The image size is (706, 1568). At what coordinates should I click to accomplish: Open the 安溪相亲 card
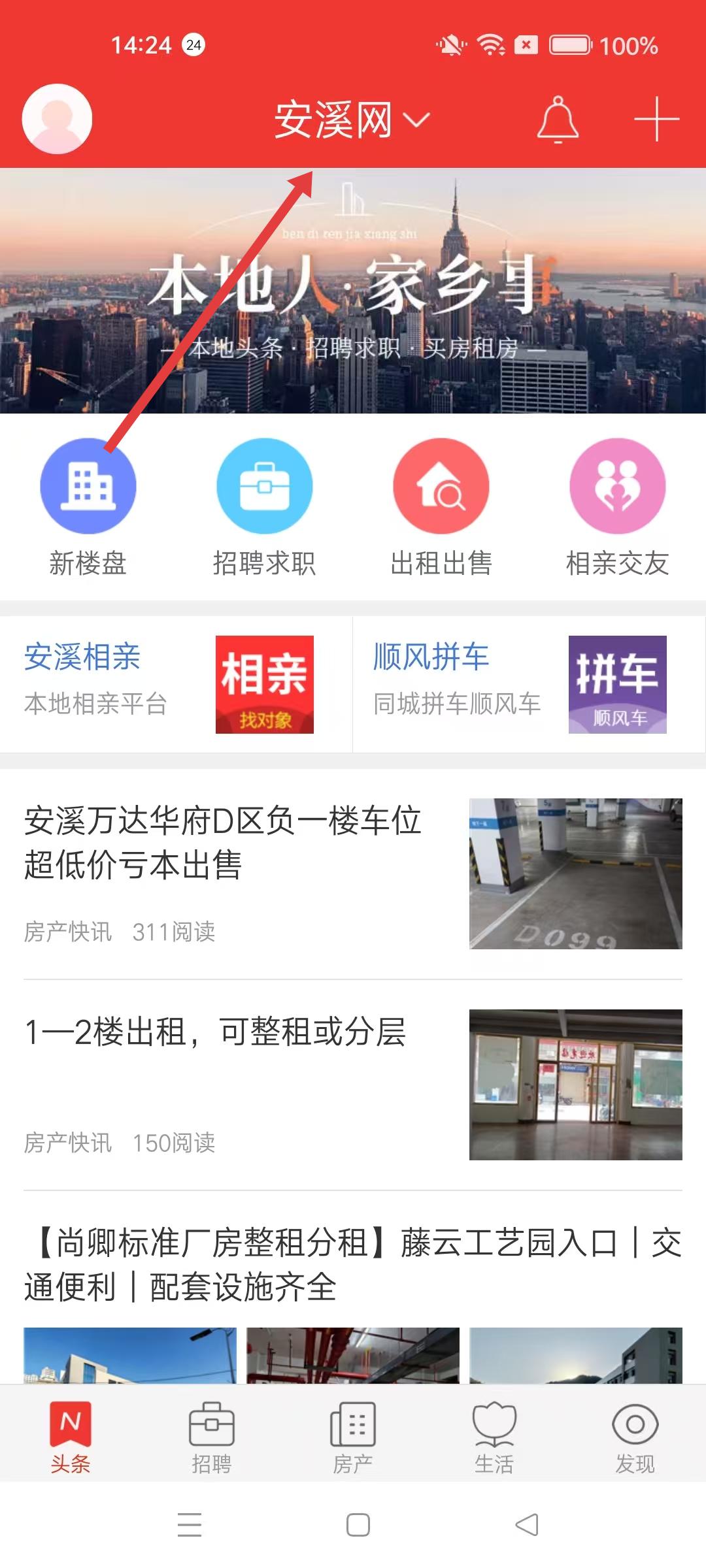[x=176, y=684]
